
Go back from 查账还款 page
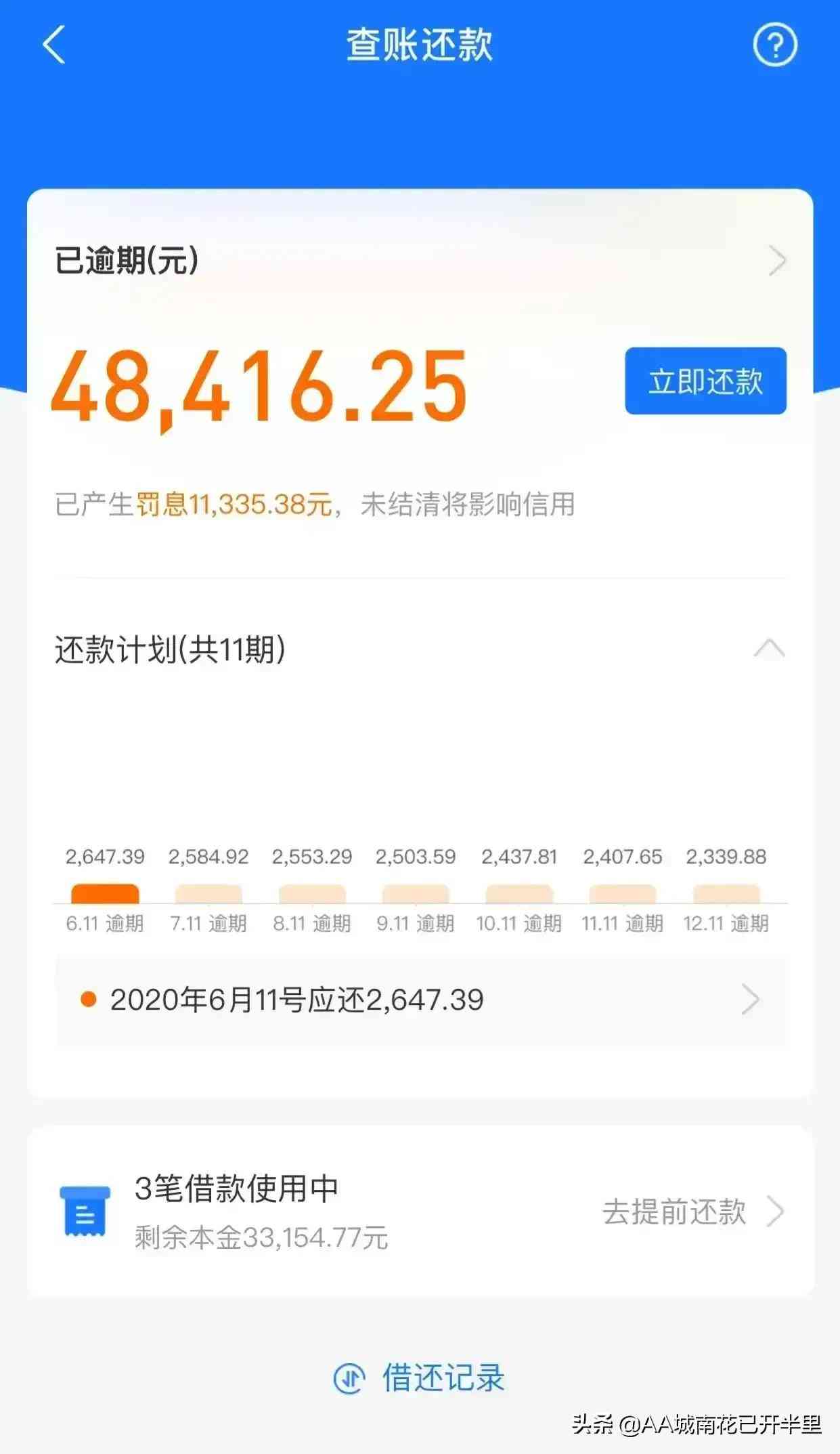54,45
